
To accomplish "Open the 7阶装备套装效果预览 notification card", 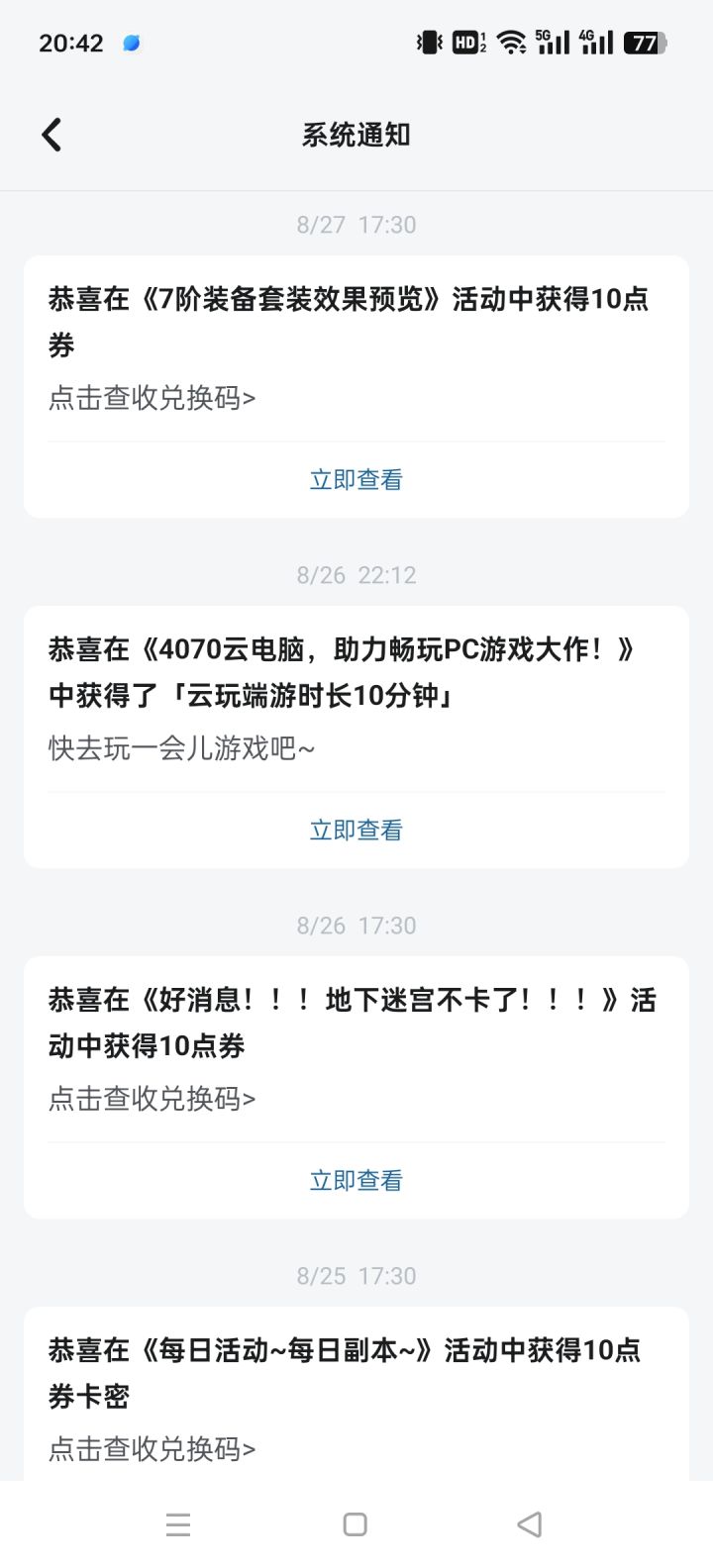I will [x=356, y=386].
